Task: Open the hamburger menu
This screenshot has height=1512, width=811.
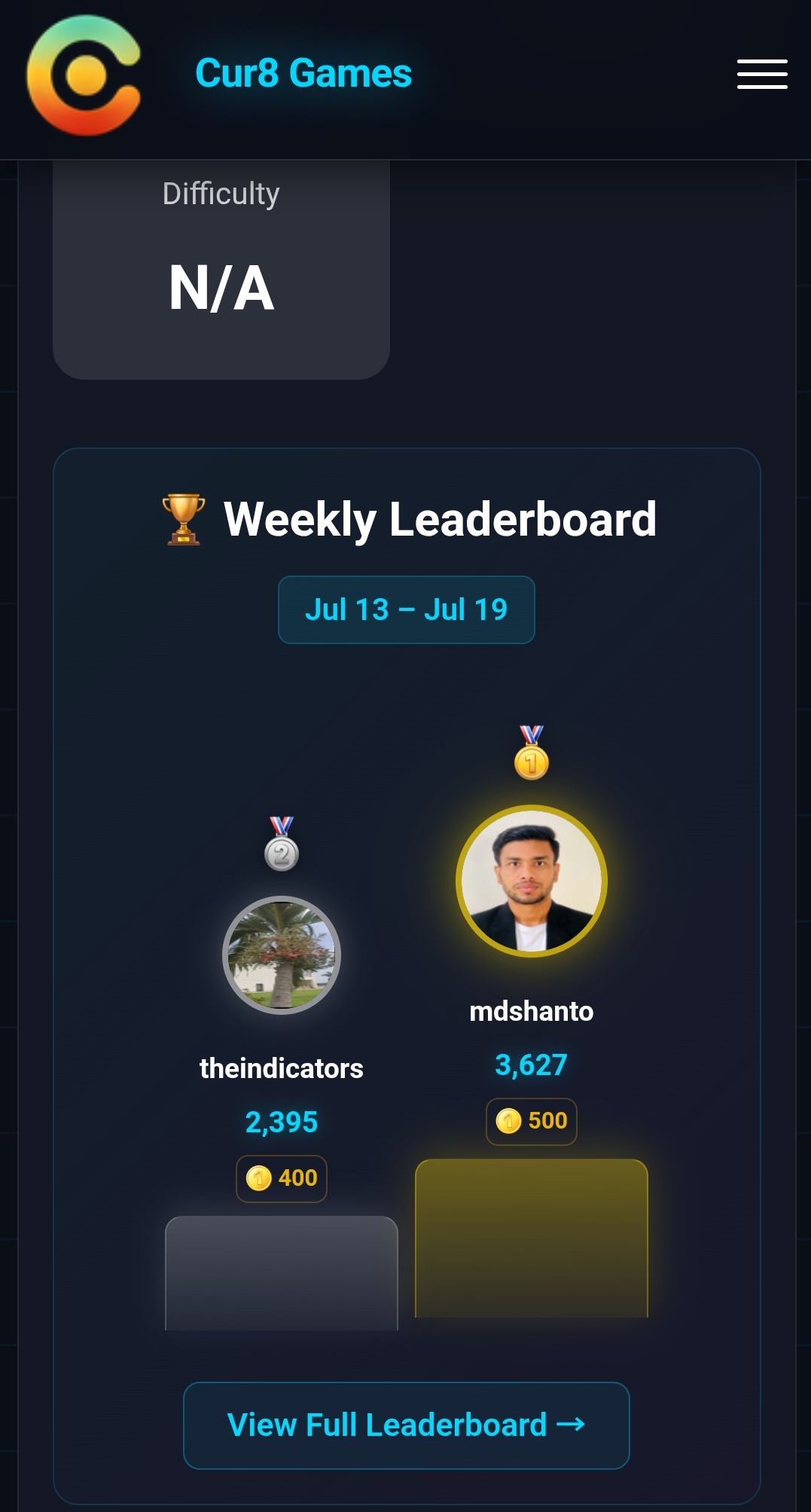Action: [x=762, y=74]
